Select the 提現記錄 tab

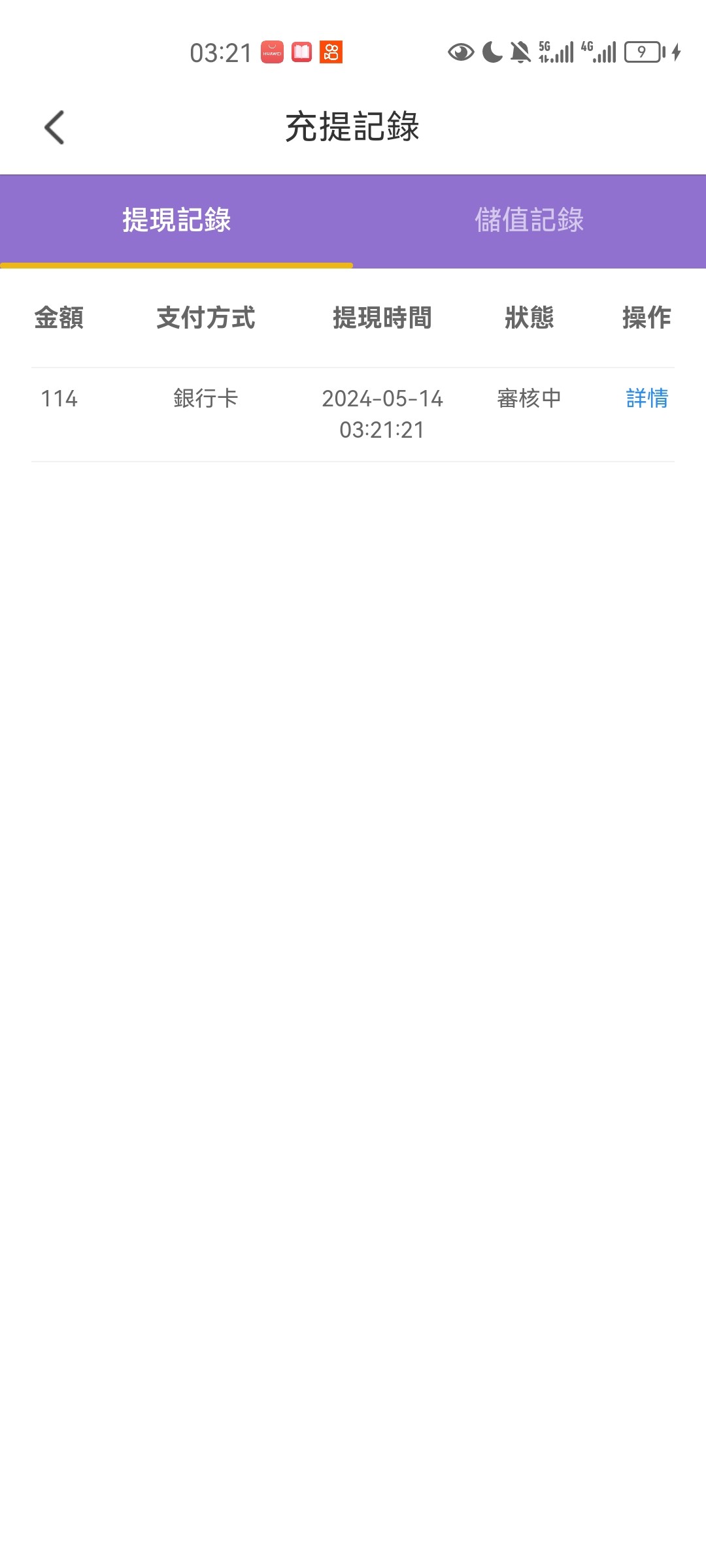pos(176,220)
